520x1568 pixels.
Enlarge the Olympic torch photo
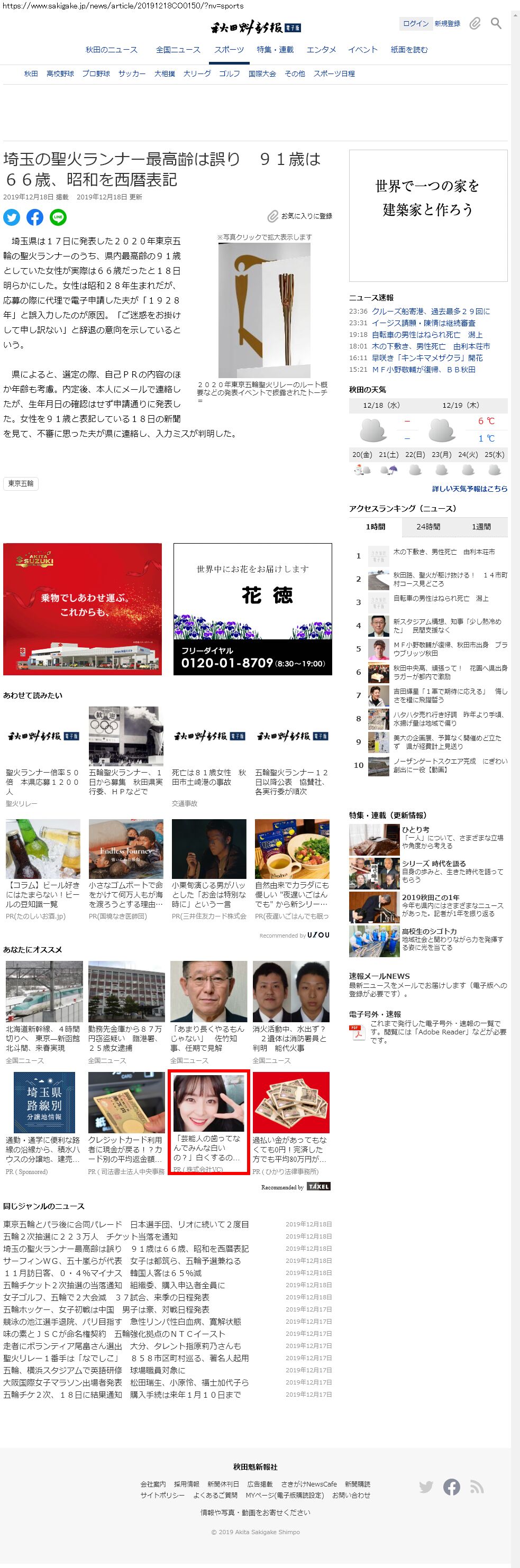point(264,310)
